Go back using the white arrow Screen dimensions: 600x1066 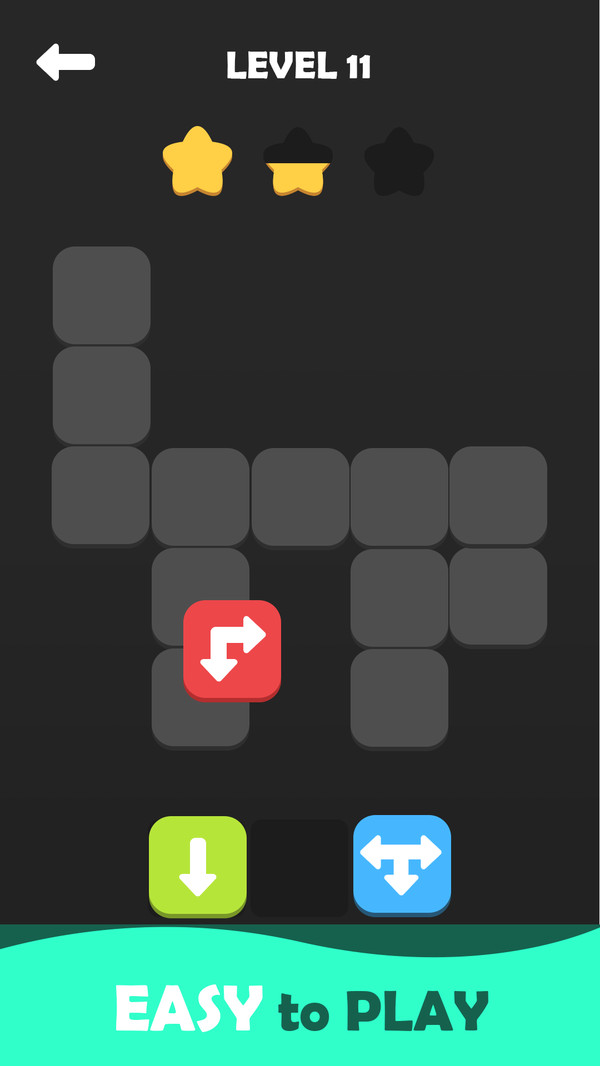click(66, 63)
